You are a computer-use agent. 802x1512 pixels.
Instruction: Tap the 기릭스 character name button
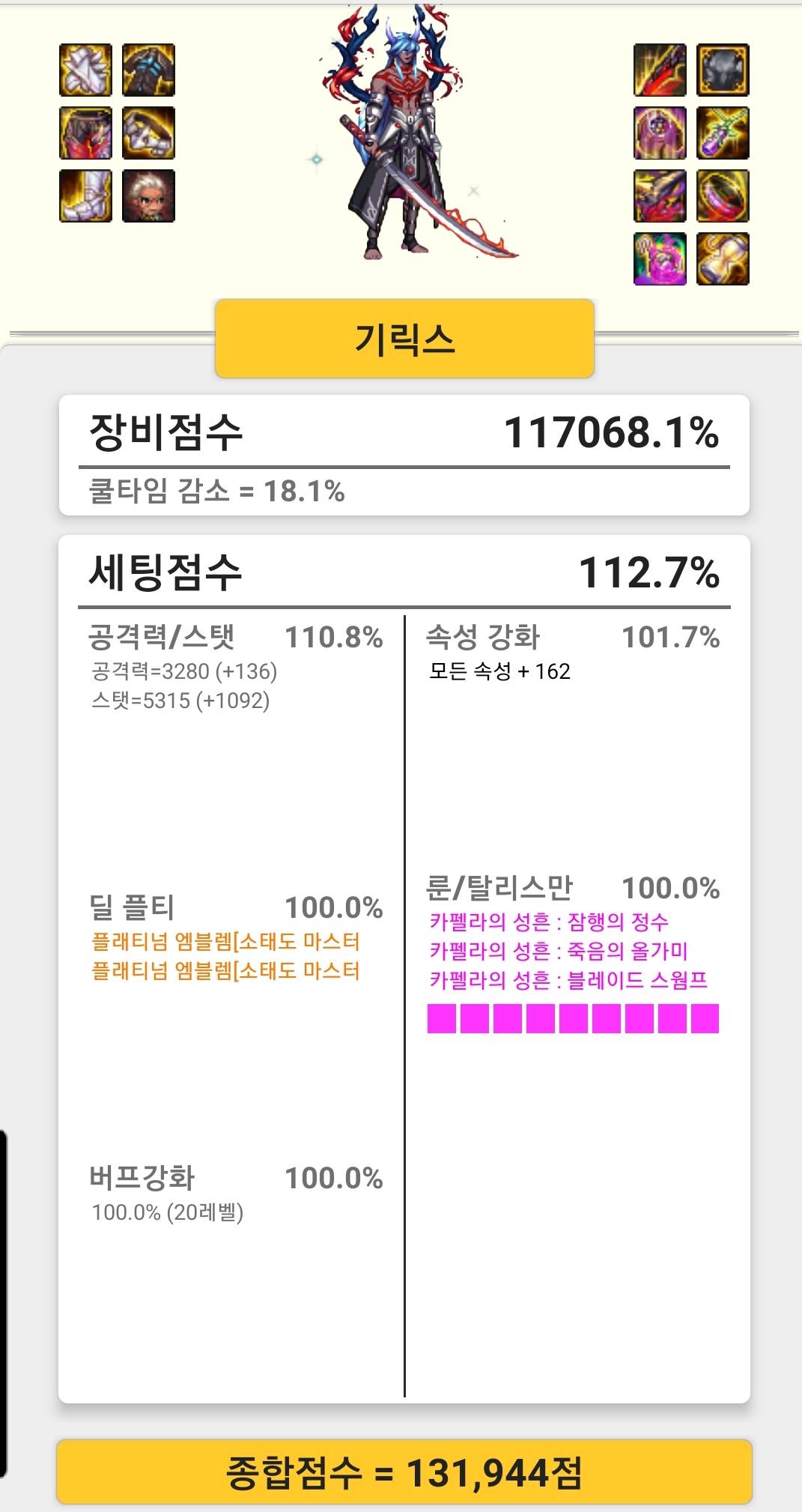coord(404,339)
